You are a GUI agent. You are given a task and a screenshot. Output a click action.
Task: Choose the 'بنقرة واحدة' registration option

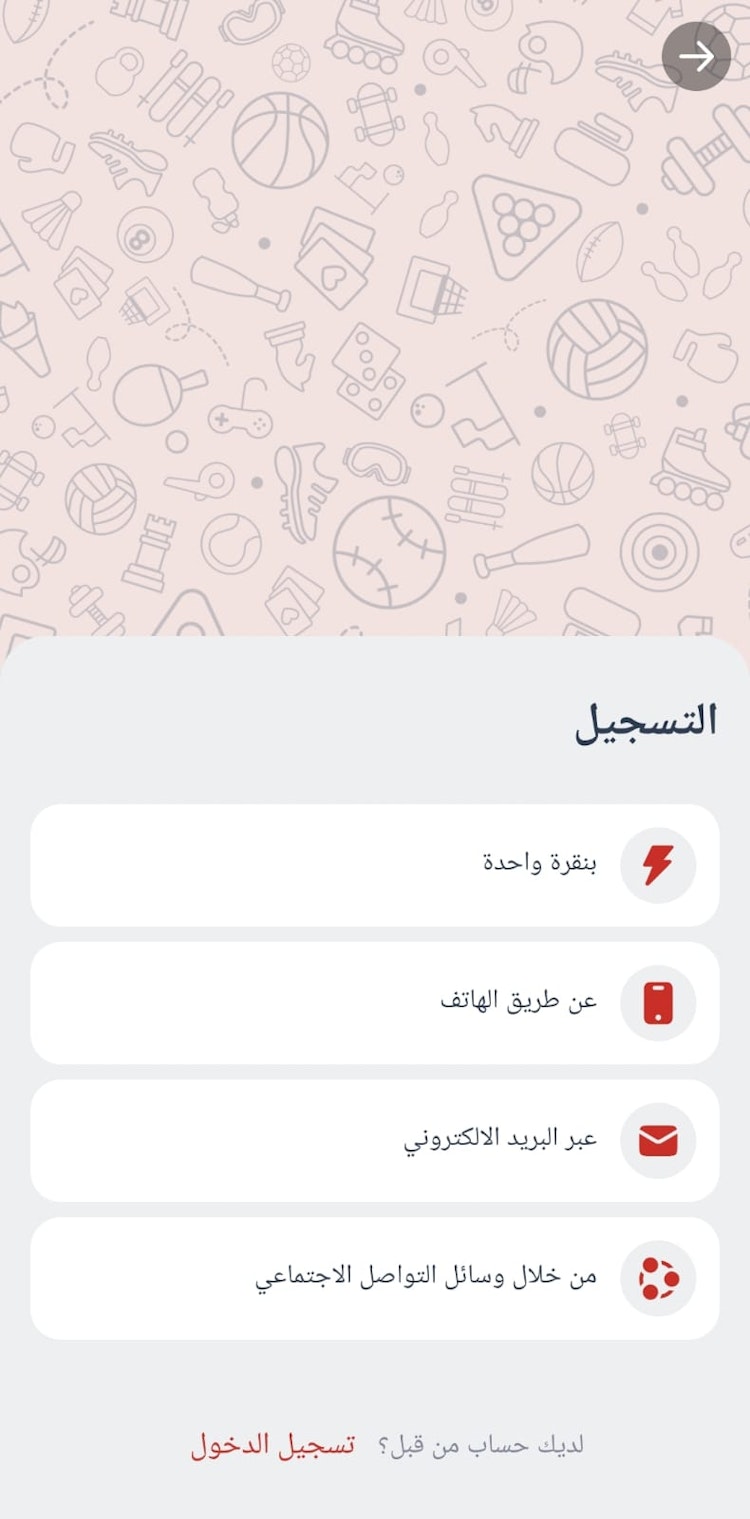tap(375, 866)
